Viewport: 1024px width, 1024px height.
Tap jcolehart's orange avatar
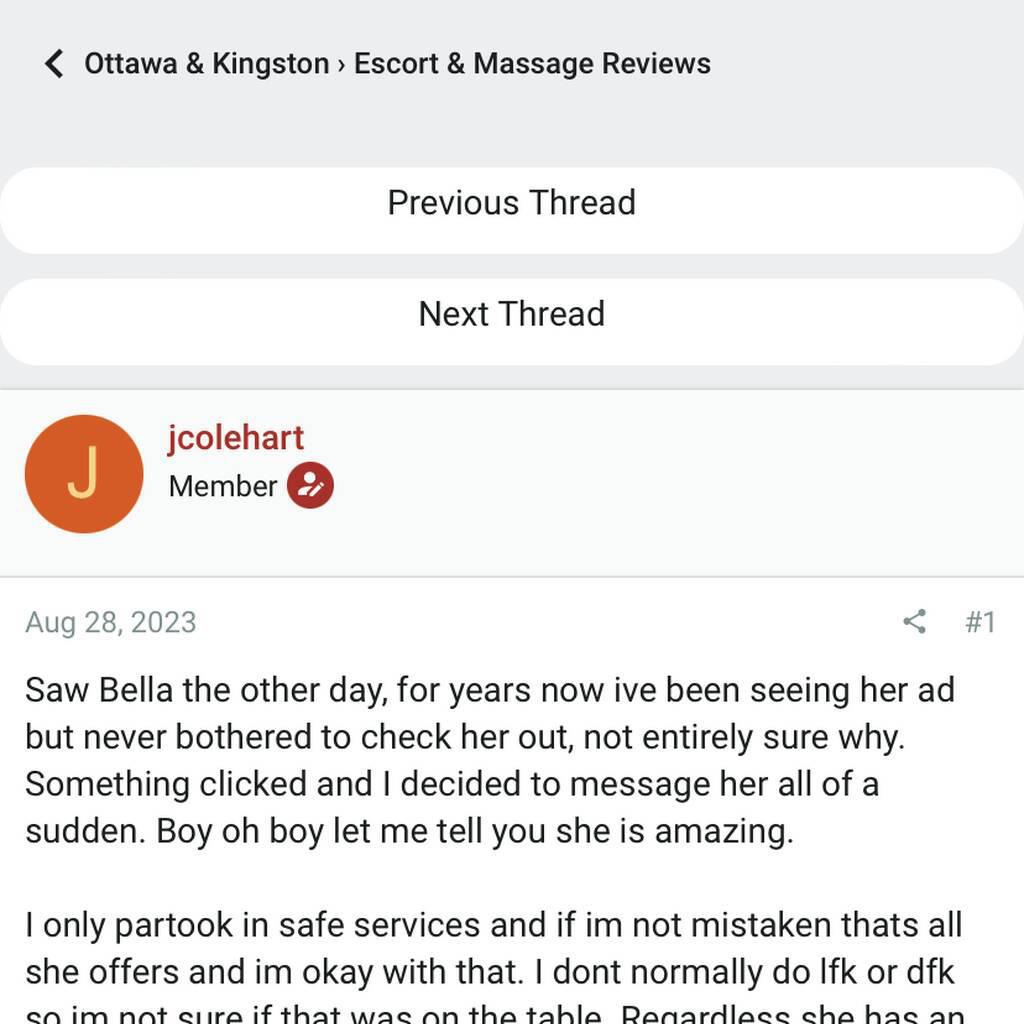pyautogui.click(x=84, y=474)
